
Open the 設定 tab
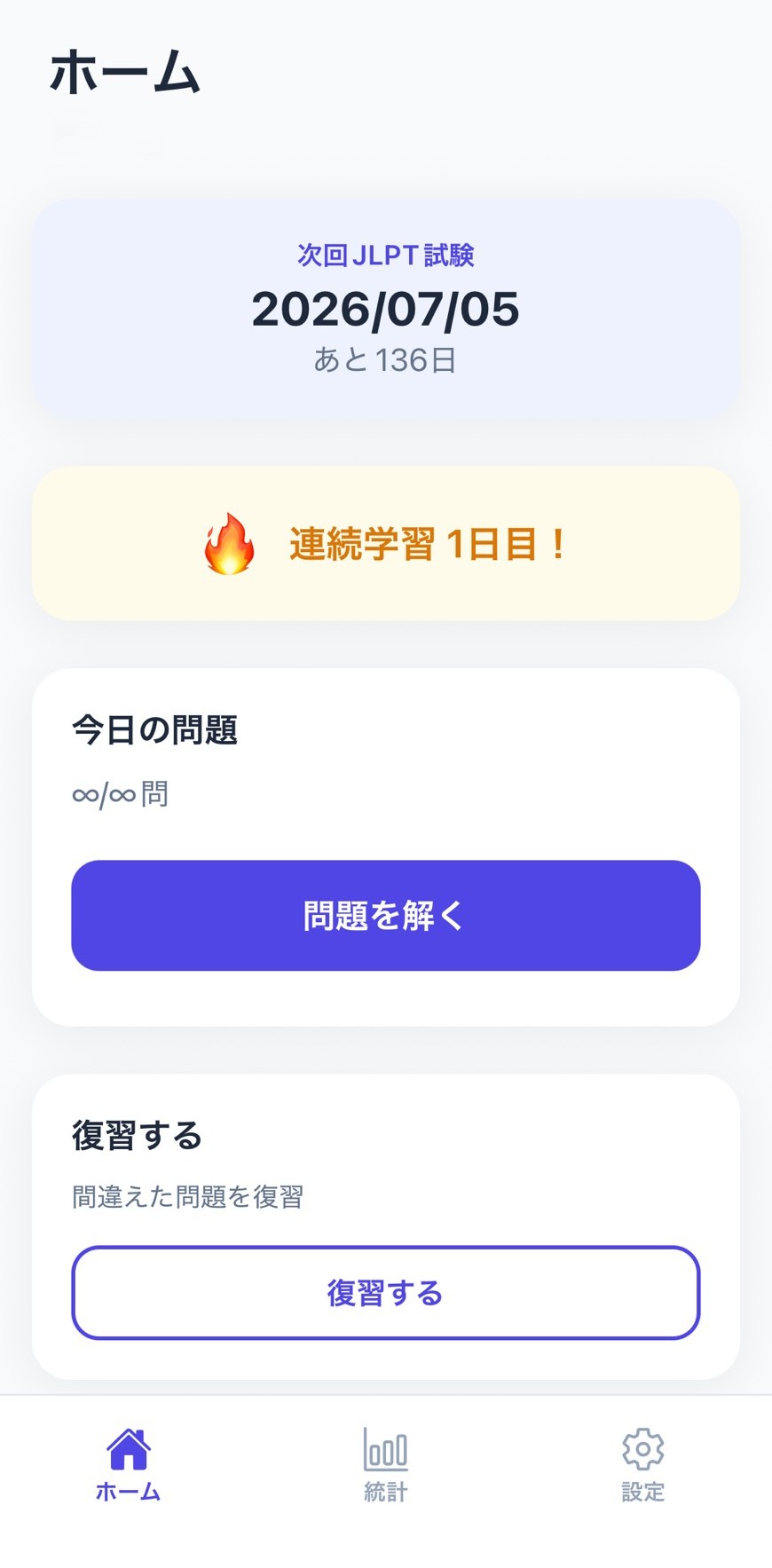pos(642,1464)
